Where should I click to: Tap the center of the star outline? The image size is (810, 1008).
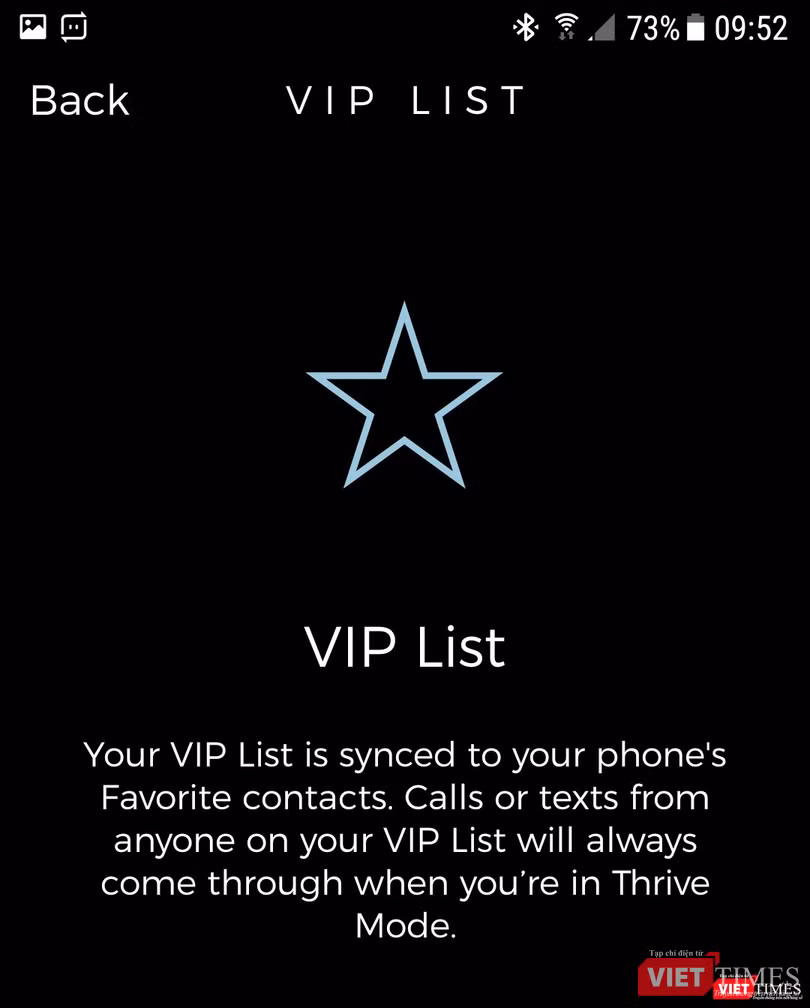[404, 395]
